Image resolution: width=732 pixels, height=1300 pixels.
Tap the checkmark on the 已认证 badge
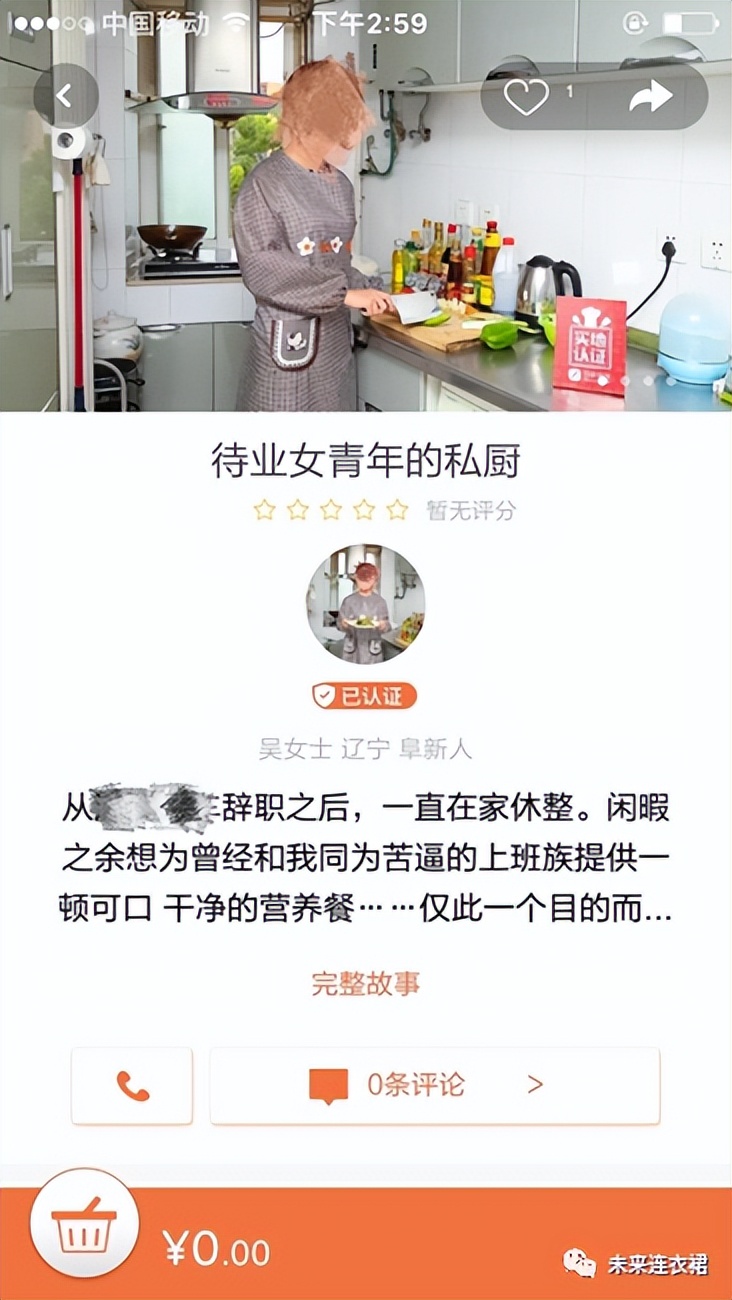(324, 697)
